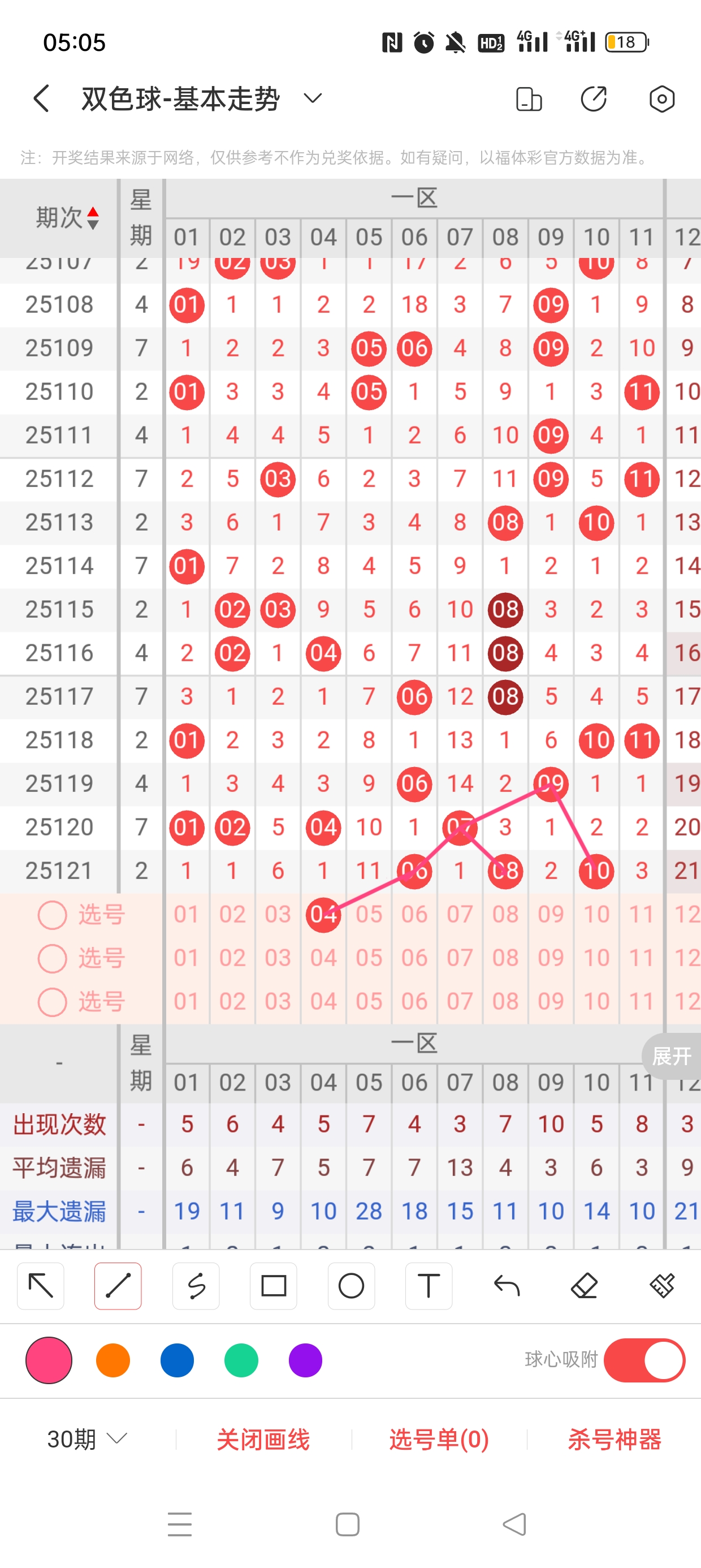
Task: Undo the last drawn line
Action: (507, 1286)
